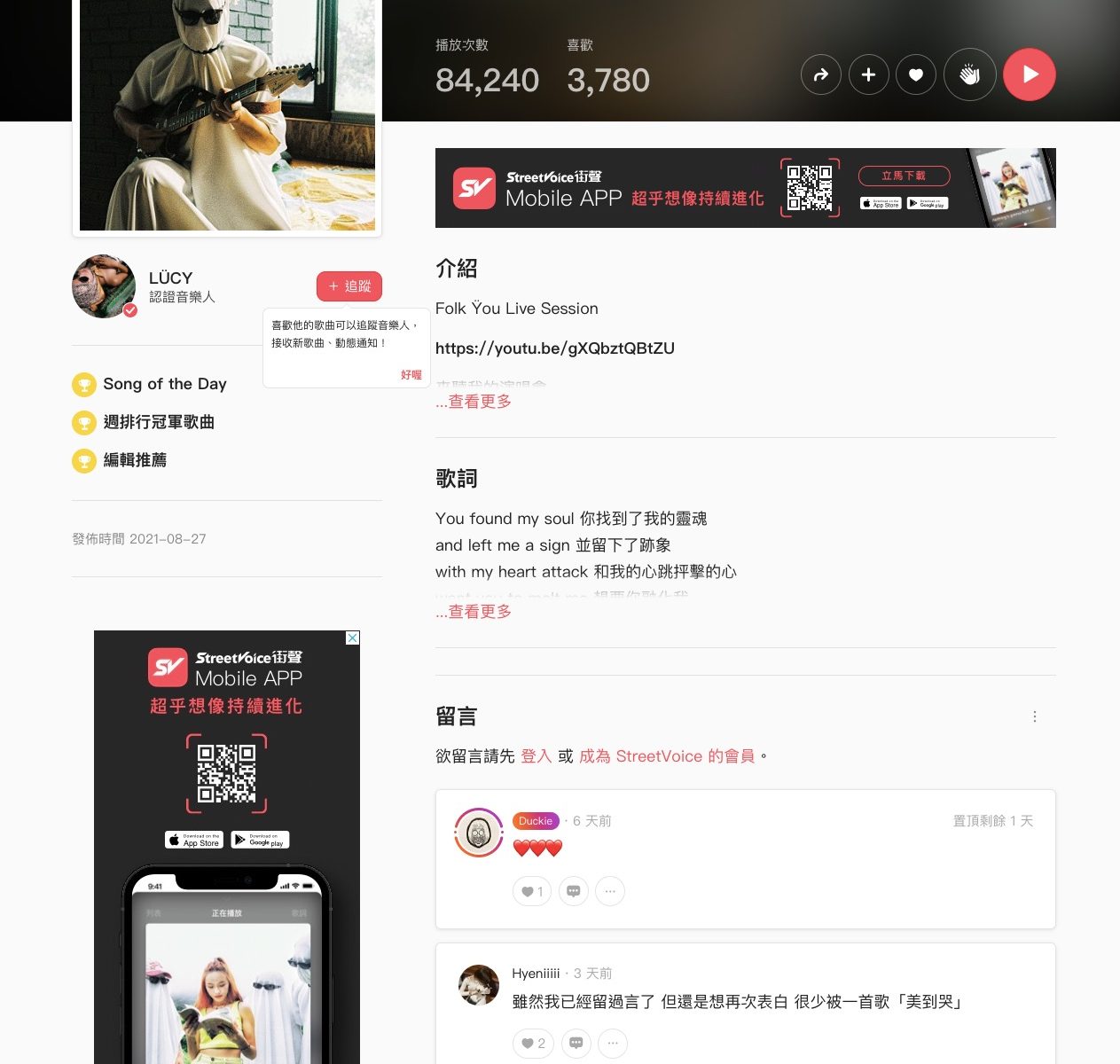Screen dimensions: 1120x1064
Task: Add song to a playlist
Action: pos(868,74)
